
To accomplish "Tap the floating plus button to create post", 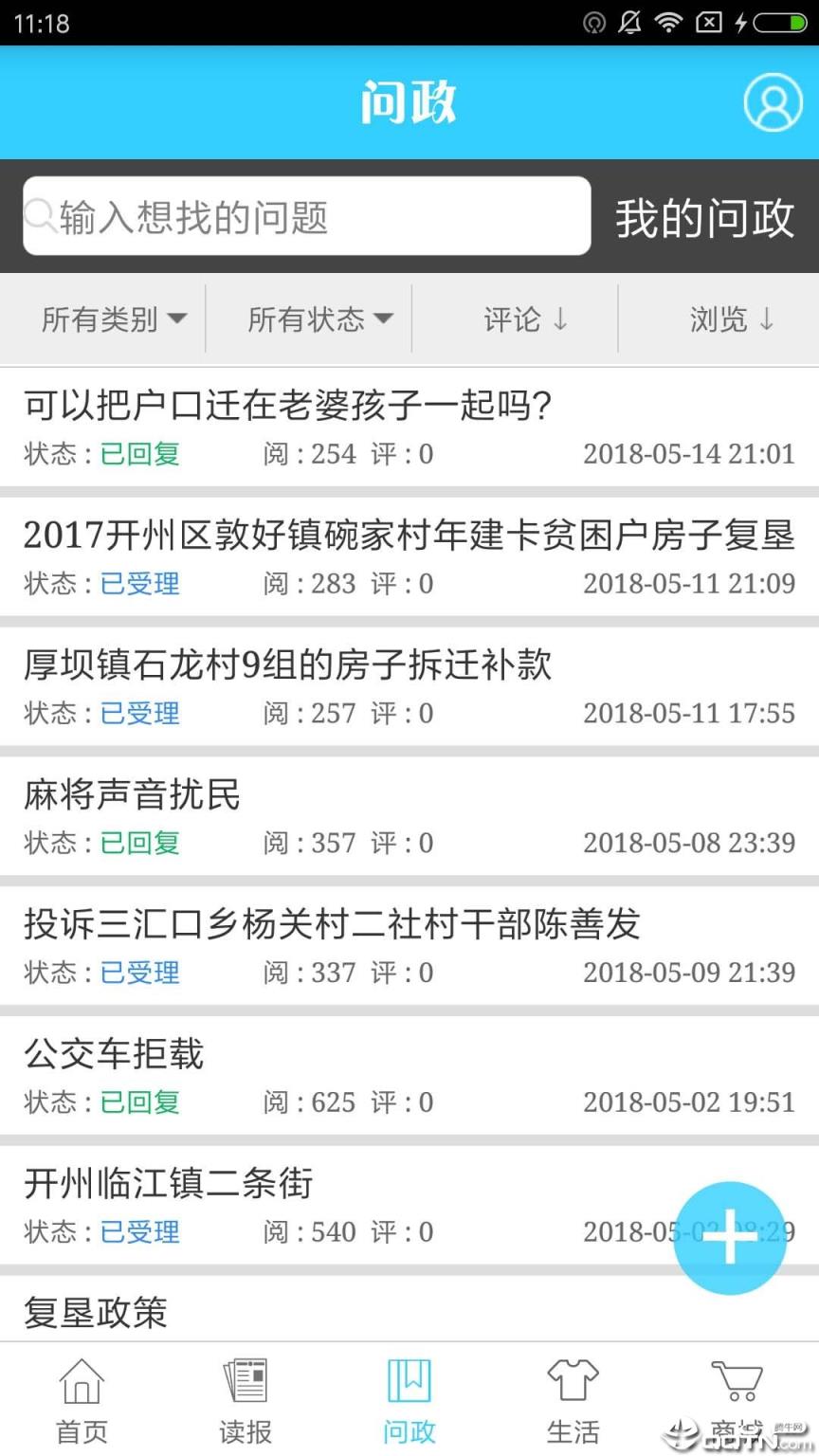I will [730, 1239].
